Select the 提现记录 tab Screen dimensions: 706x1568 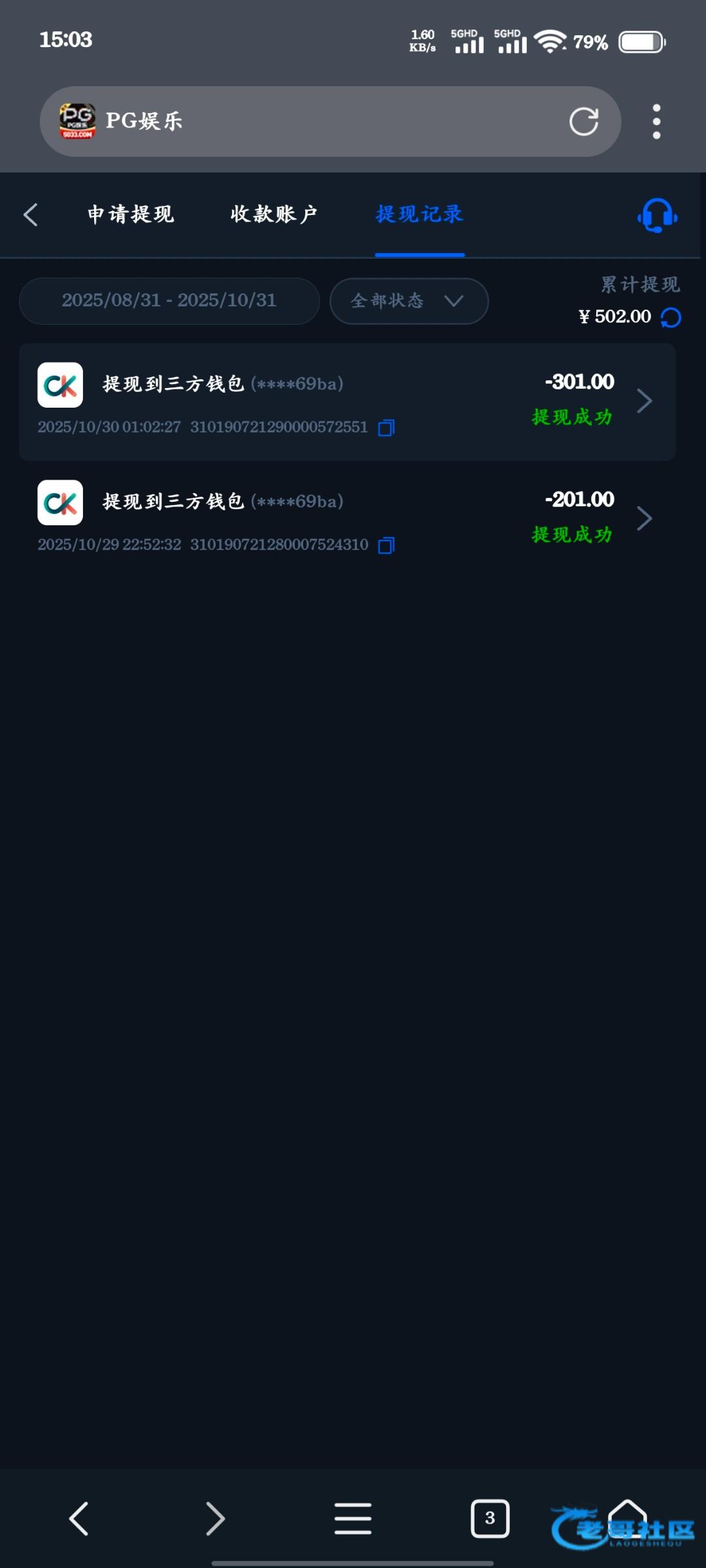420,214
